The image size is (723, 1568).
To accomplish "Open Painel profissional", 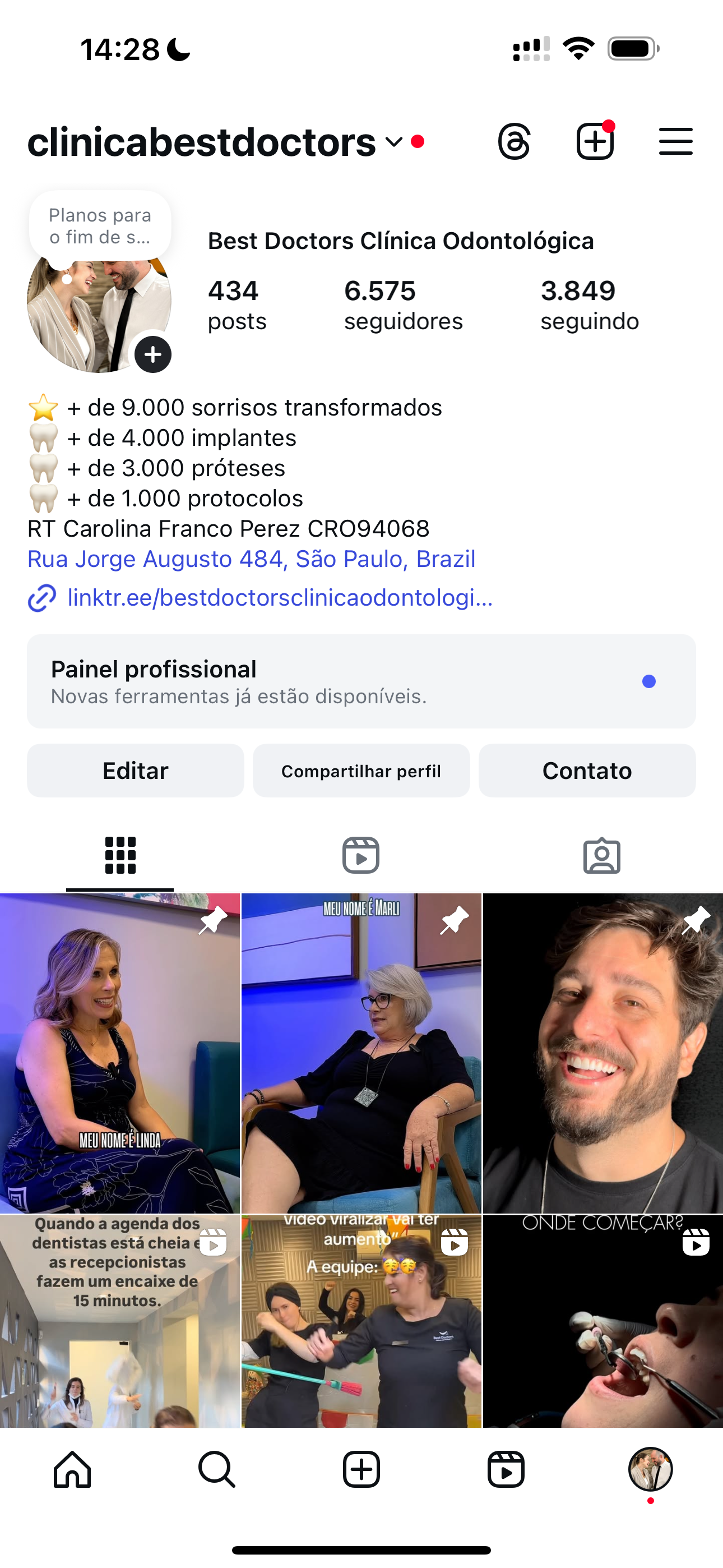I will point(361,681).
